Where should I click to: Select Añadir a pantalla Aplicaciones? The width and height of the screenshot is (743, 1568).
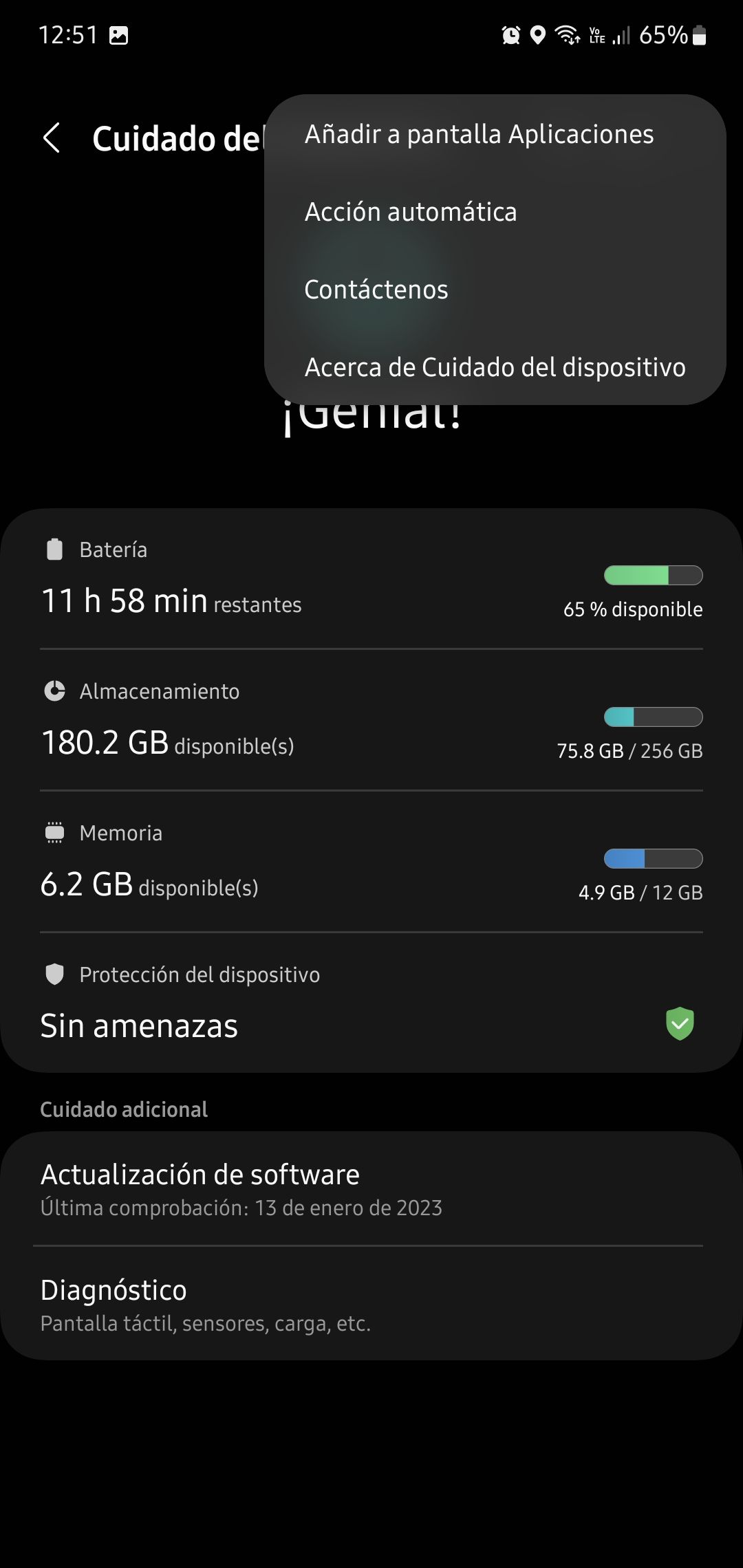(x=479, y=135)
